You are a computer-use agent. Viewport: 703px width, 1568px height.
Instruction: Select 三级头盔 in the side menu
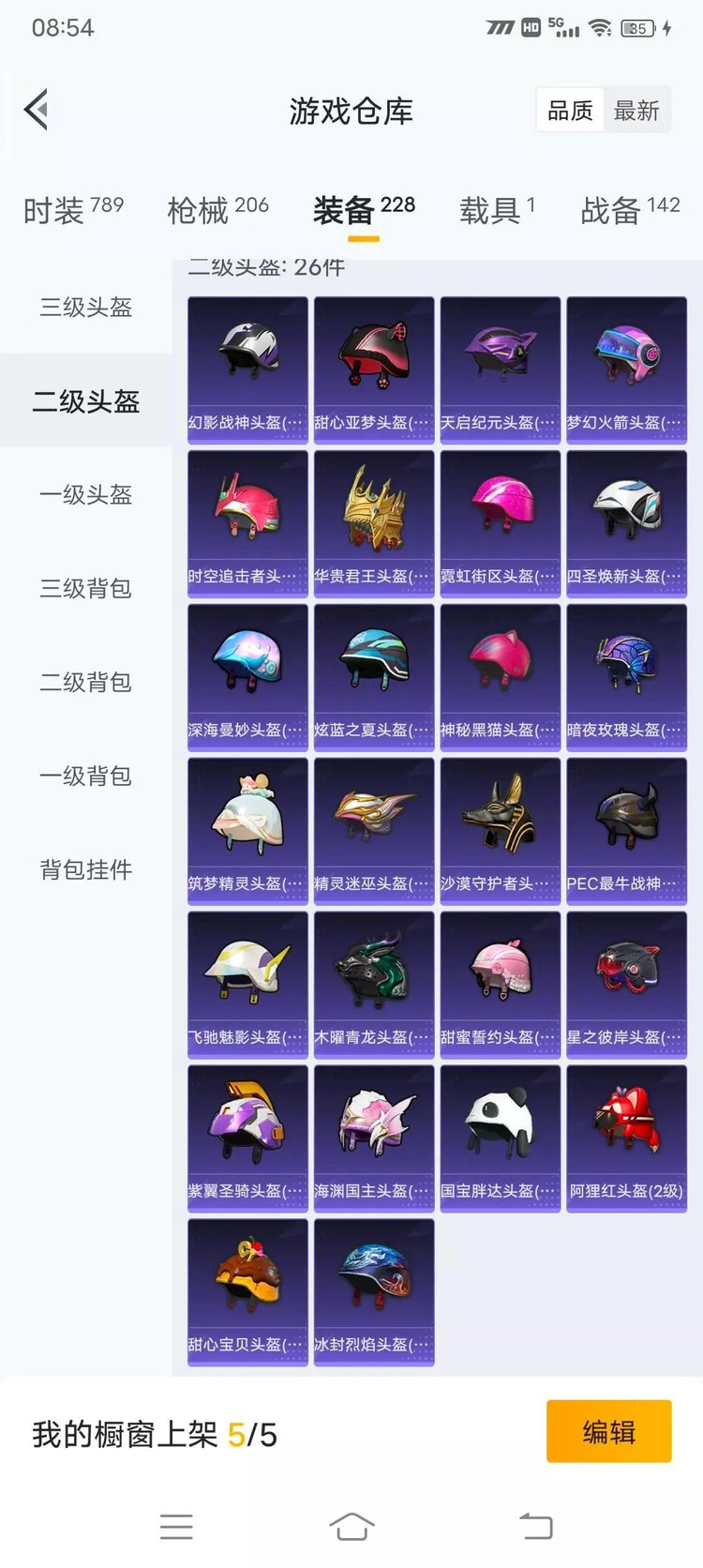pyautogui.click(x=85, y=307)
